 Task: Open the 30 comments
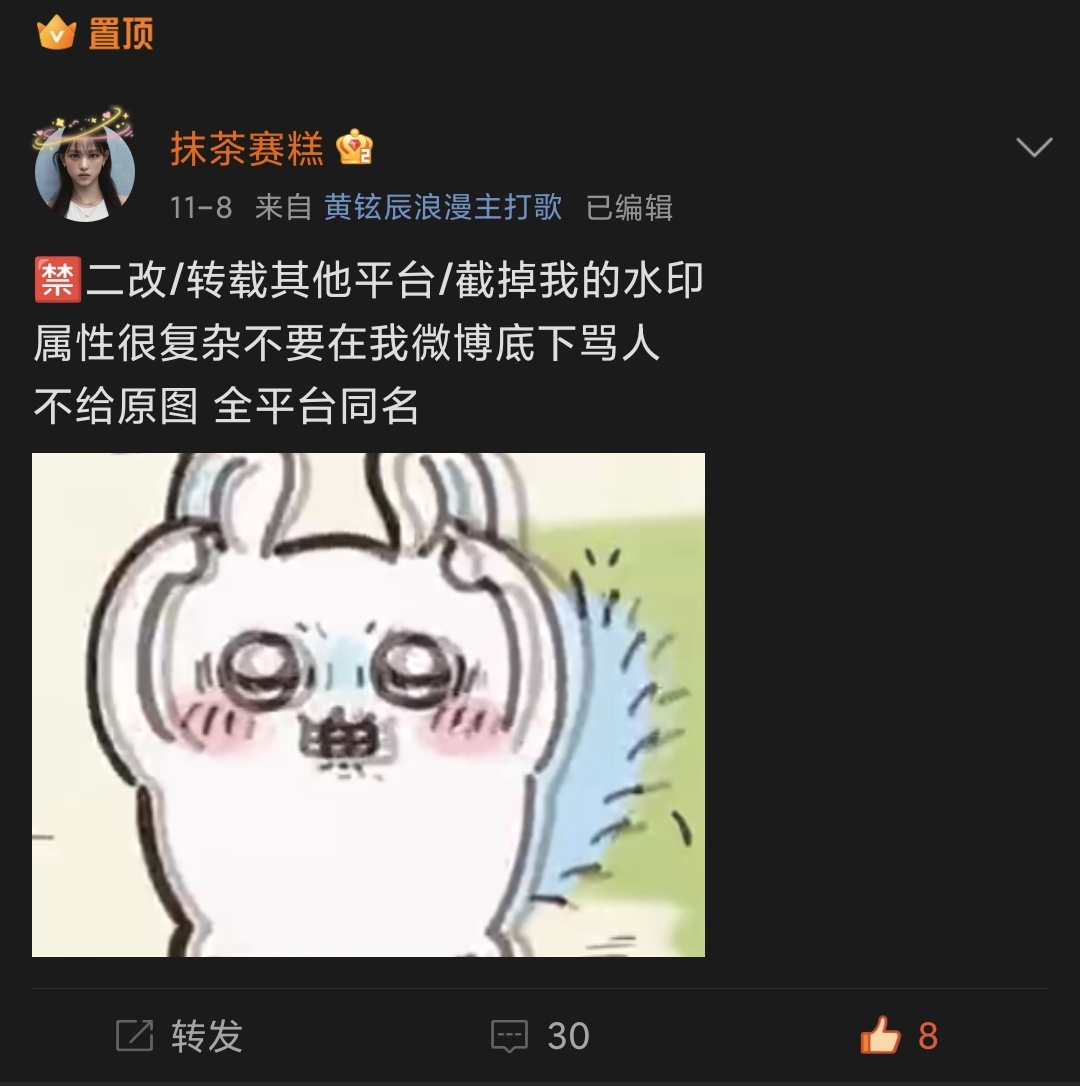pos(540,1036)
